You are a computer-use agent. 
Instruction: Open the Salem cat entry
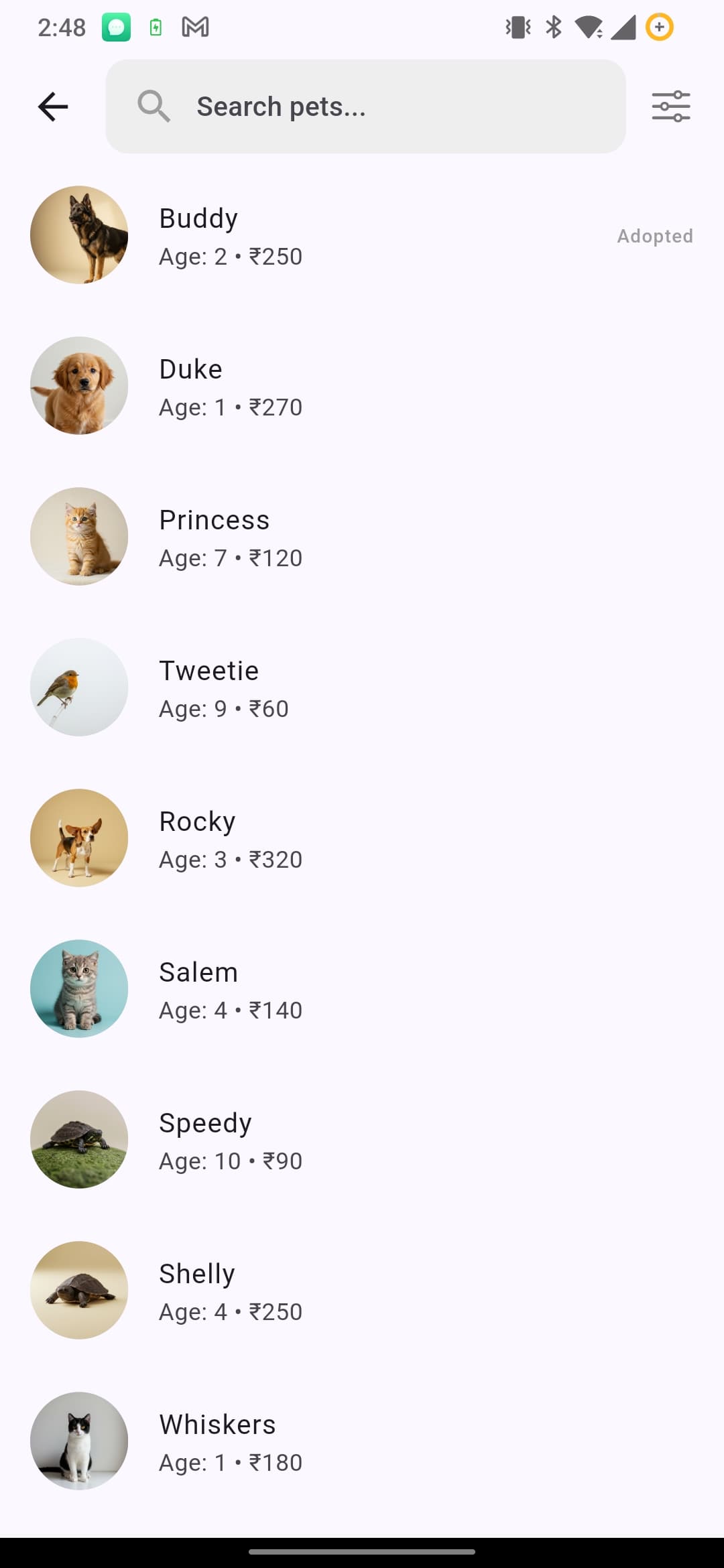click(362, 989)
